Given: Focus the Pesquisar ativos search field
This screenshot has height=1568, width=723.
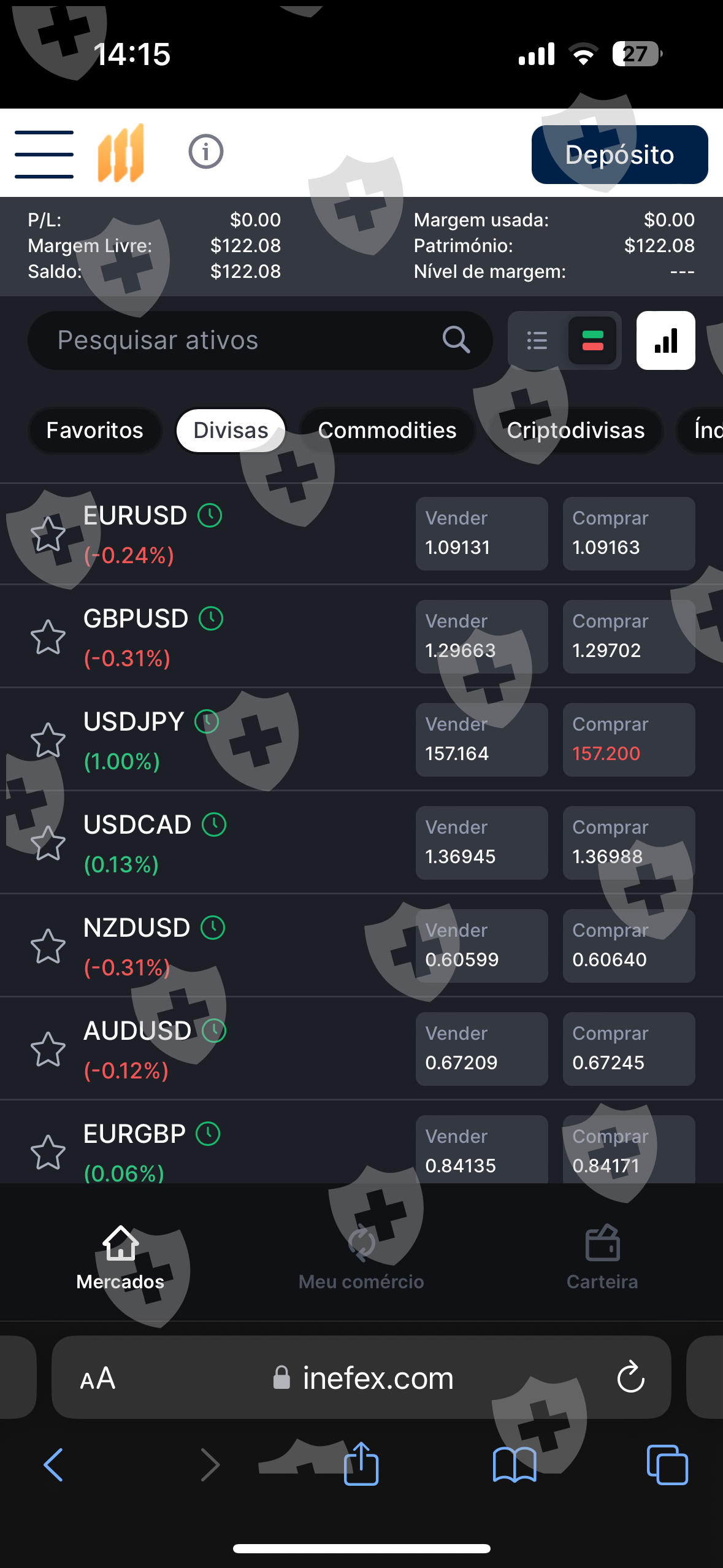Looking at the screenshot, I should 260,340.
